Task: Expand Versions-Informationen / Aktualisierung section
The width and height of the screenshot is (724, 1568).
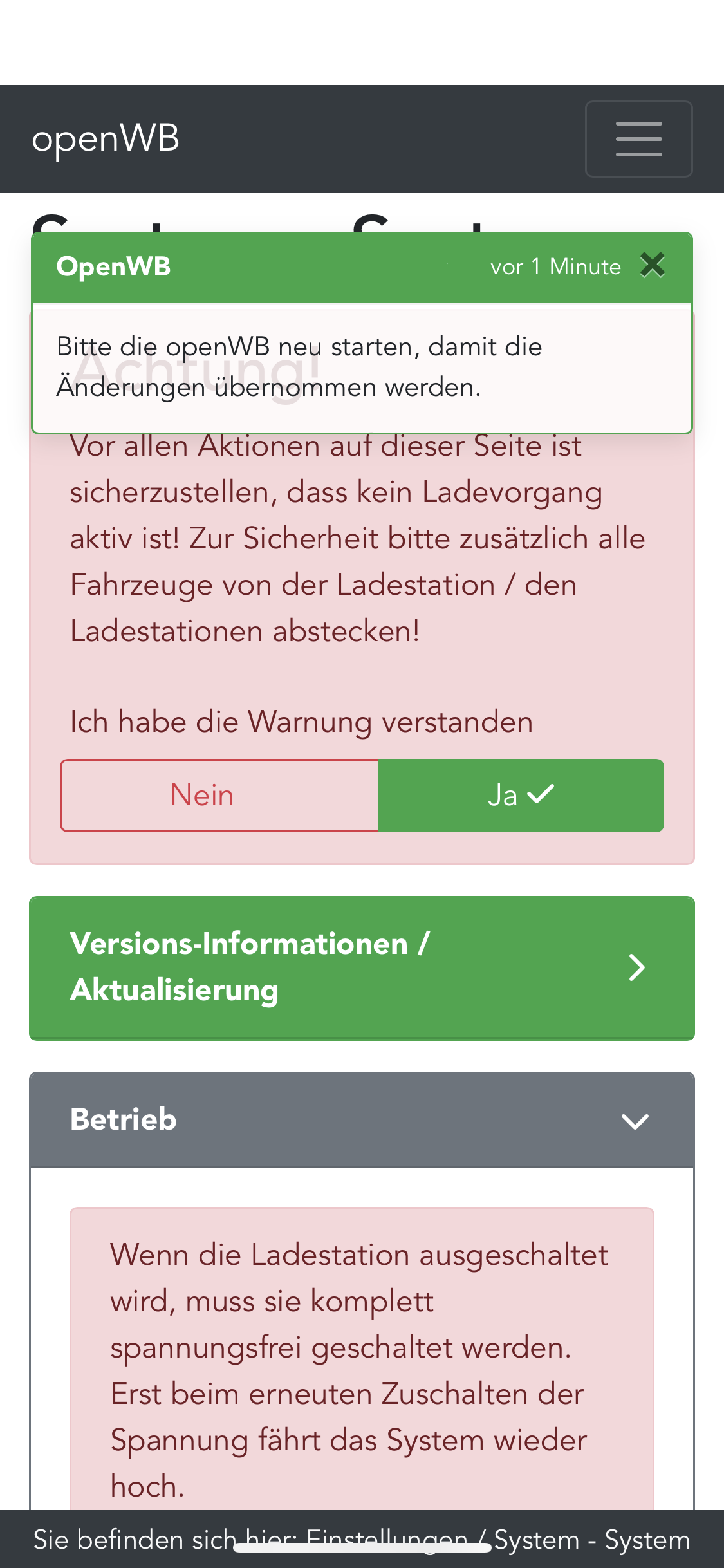Action: coord(362,967)
